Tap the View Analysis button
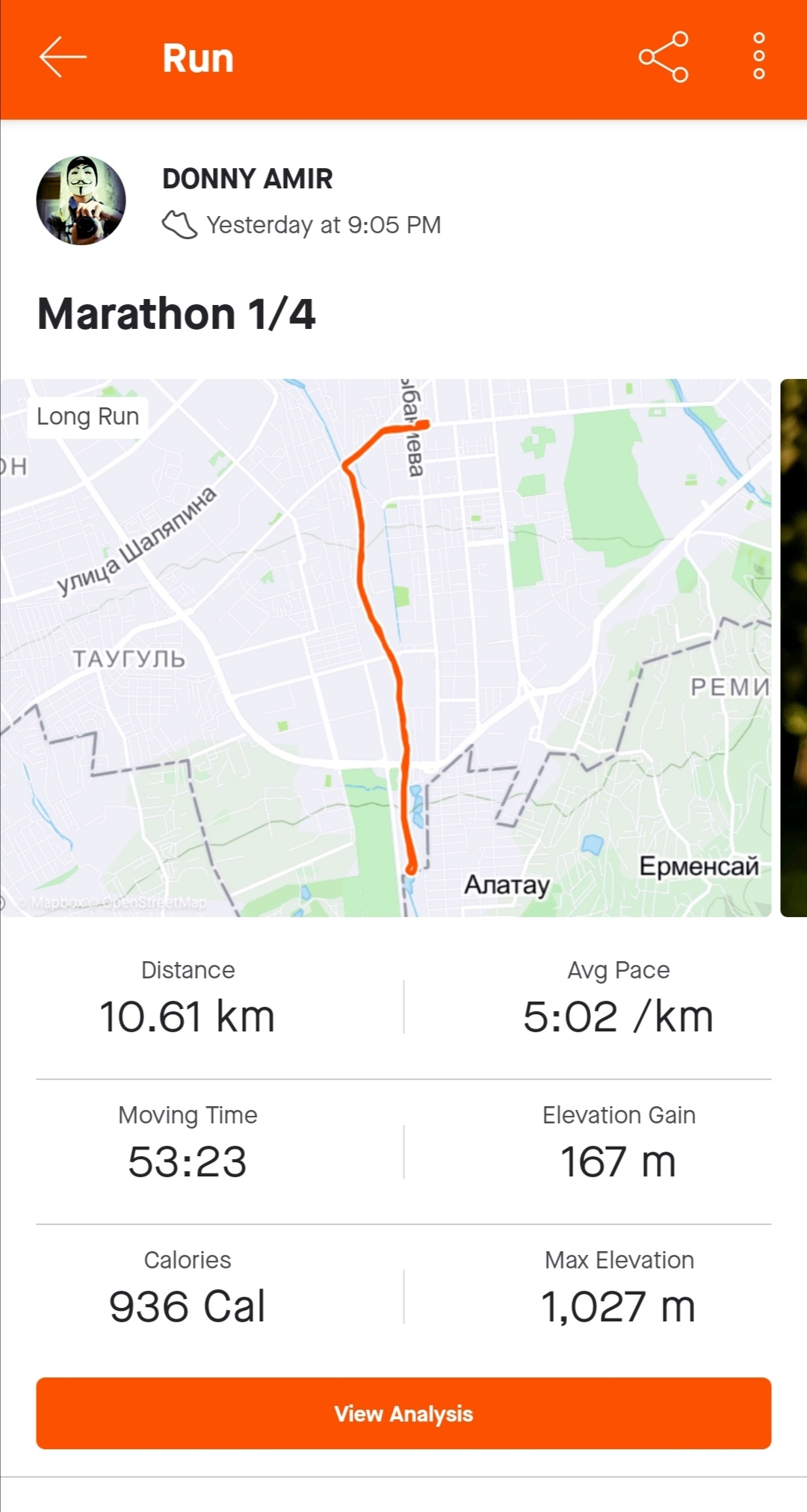This screenshot has height=1512, width=807. click(403, 1413)
